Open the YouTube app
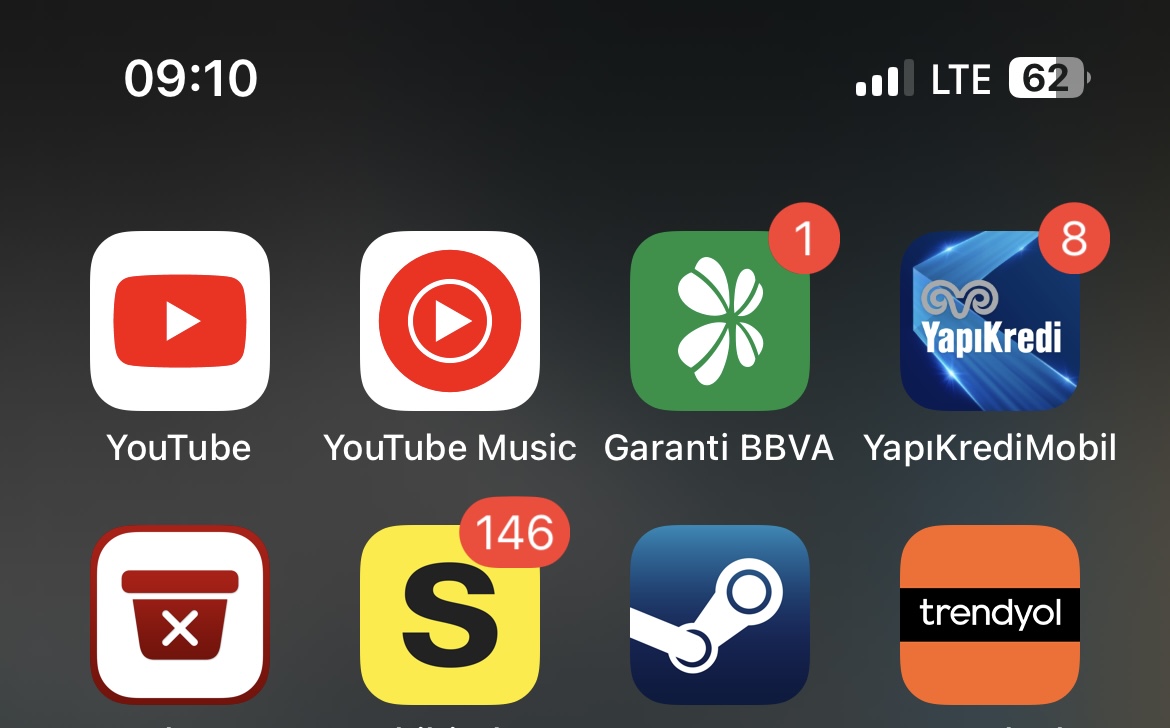This screenshot has width=1170, height=728. pyautogui.click(x=180, y=321)
